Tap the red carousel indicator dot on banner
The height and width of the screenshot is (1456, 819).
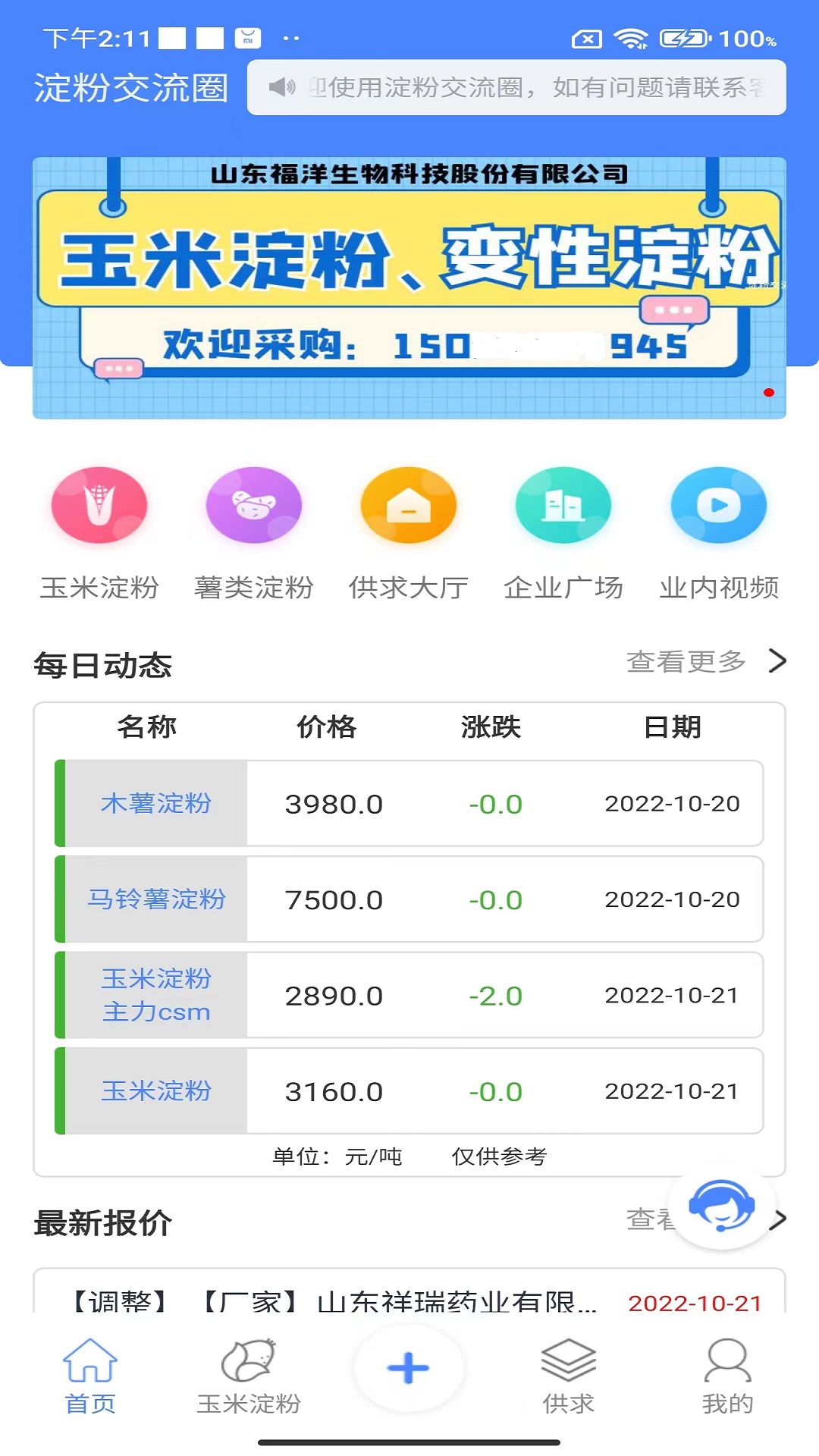click(x=770, y=393)
